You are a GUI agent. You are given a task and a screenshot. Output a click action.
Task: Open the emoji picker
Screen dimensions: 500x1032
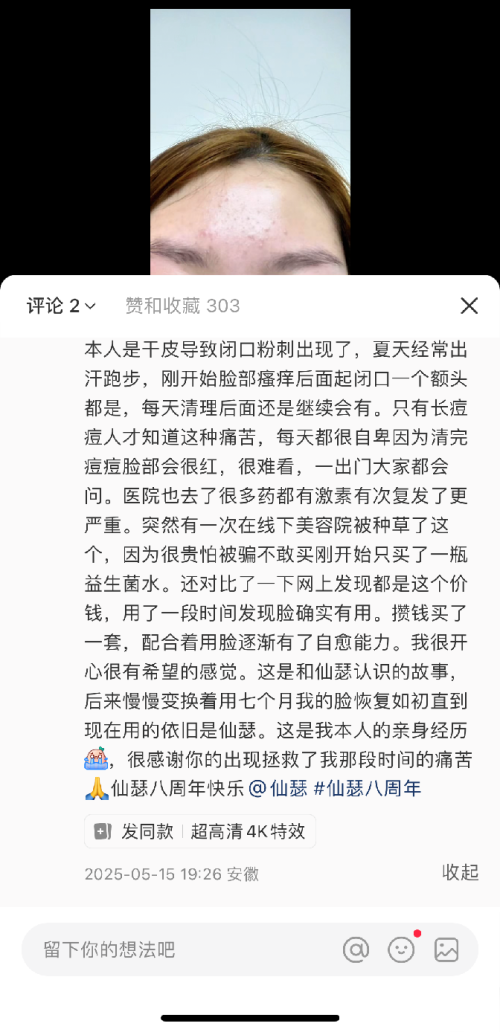coord(401,949)
